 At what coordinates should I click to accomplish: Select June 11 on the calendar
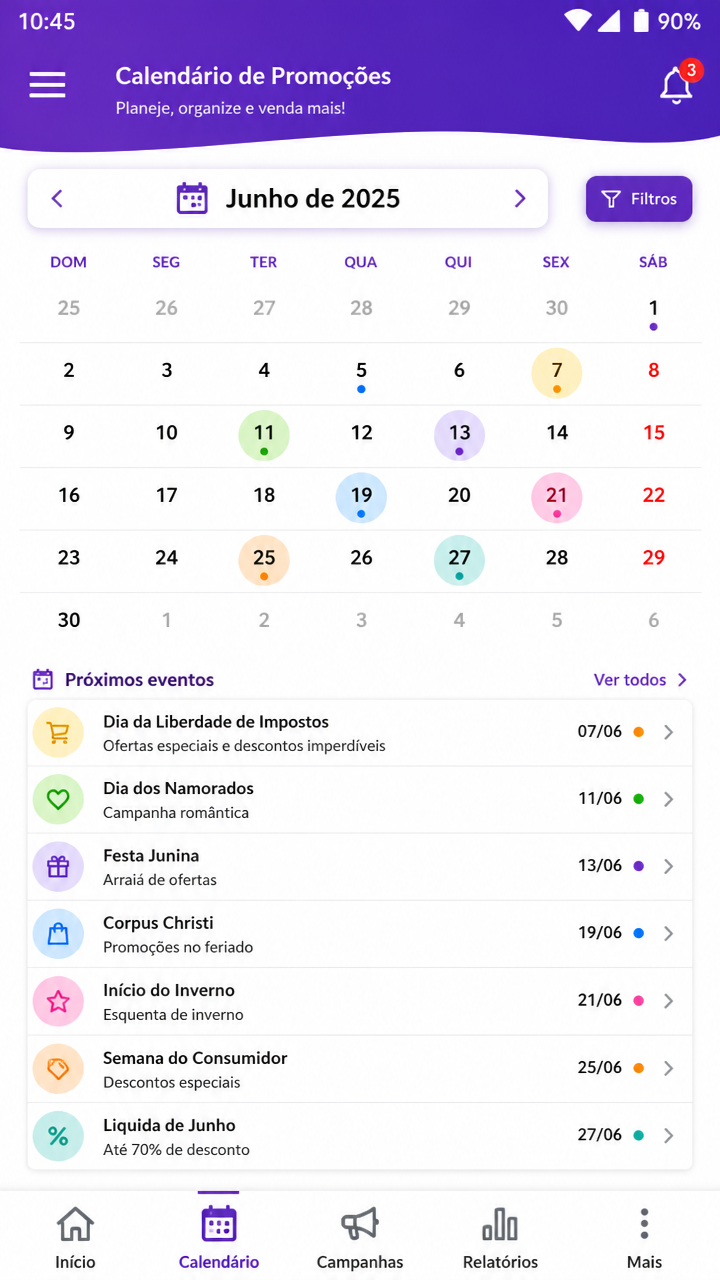[x=264, y=435]
